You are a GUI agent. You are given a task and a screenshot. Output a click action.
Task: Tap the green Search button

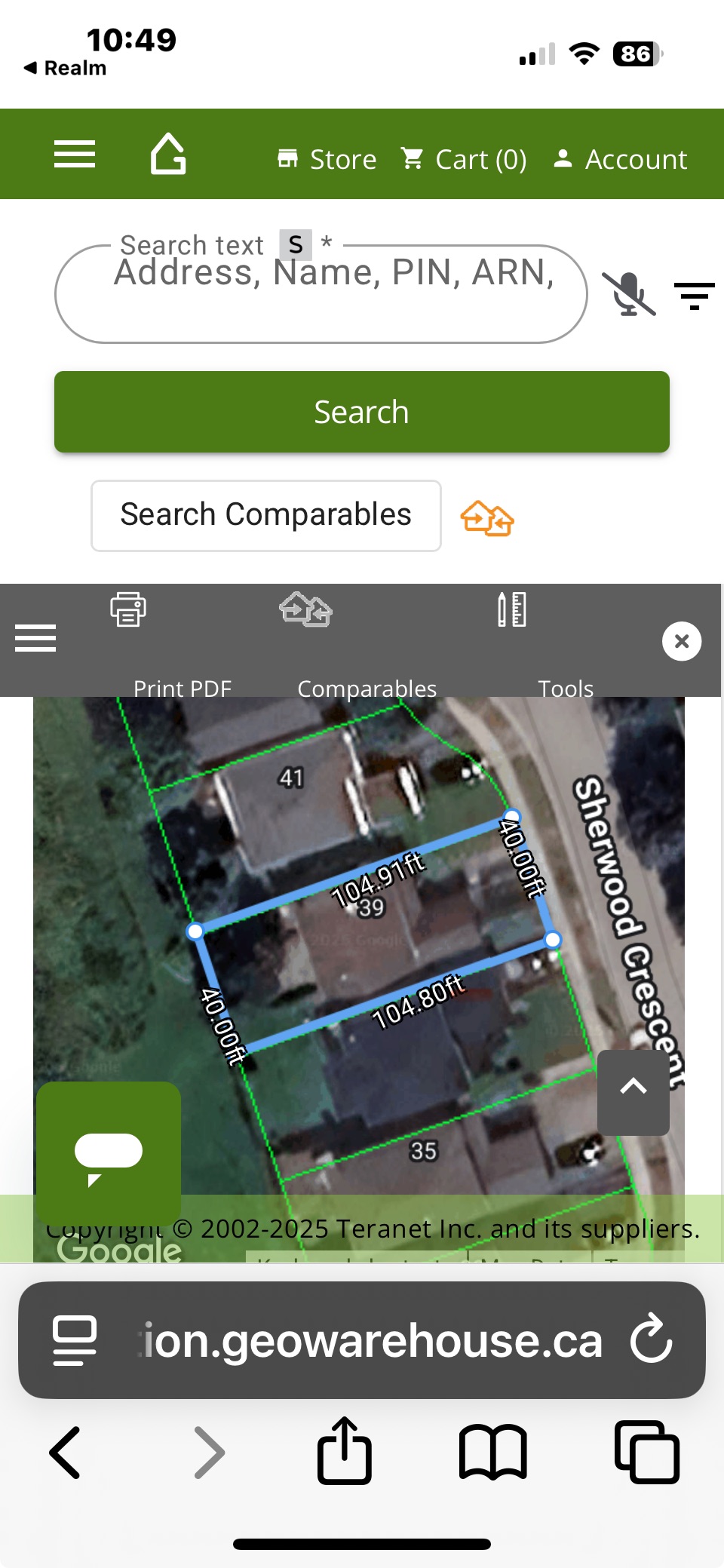(x=362, y=412)
